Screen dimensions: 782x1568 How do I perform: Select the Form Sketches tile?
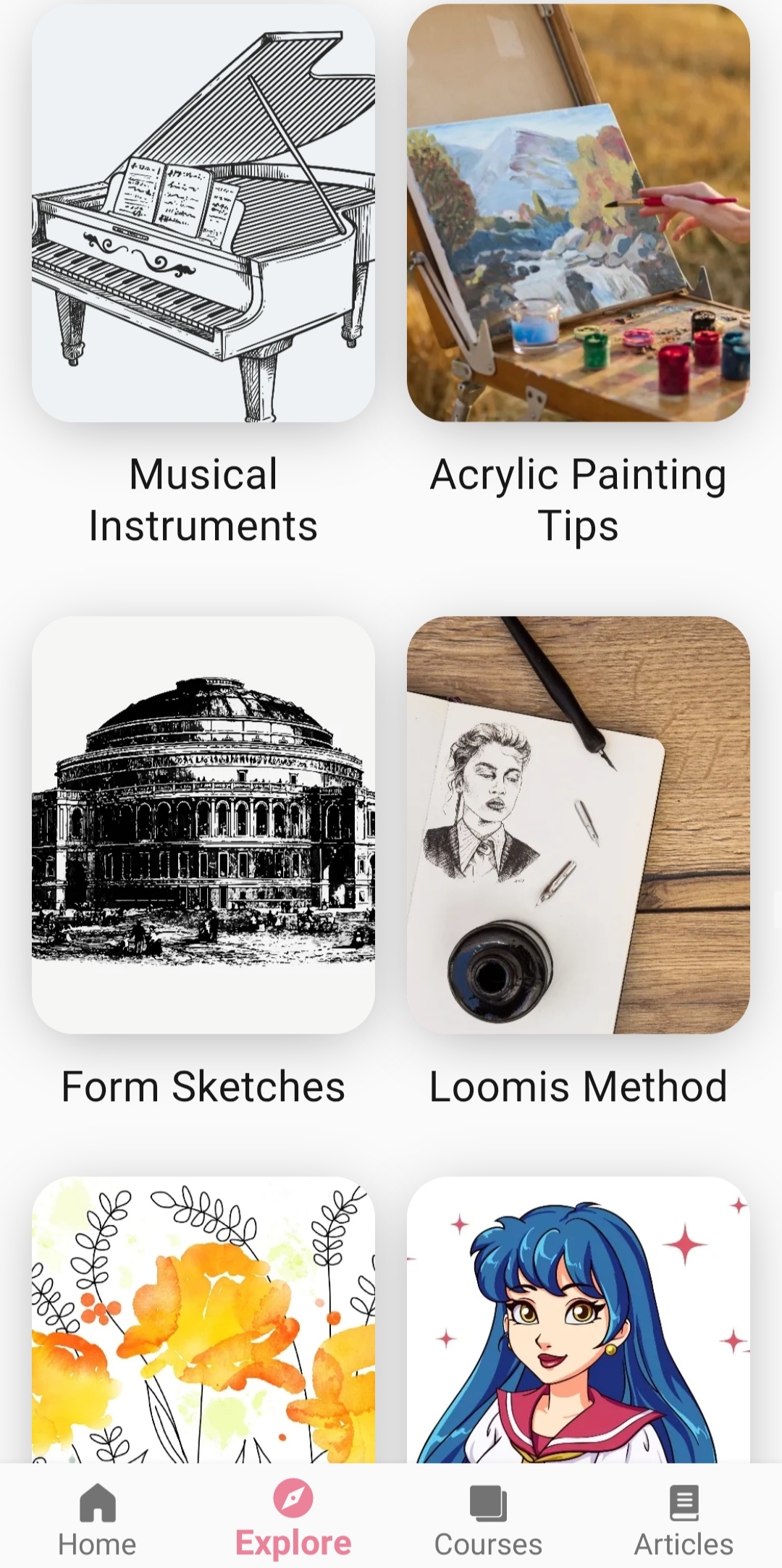203,825
